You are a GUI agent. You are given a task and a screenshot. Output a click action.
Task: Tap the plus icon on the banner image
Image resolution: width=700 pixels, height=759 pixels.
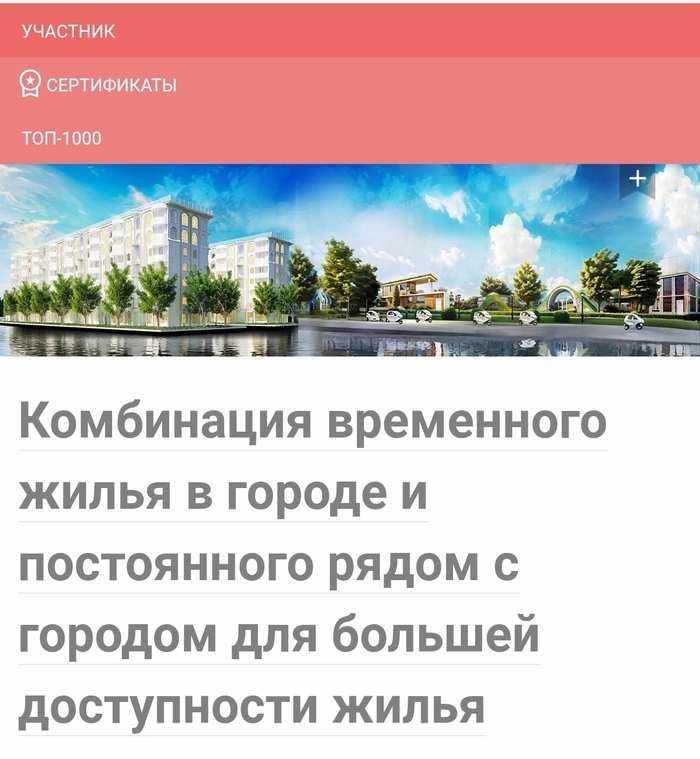637,179
